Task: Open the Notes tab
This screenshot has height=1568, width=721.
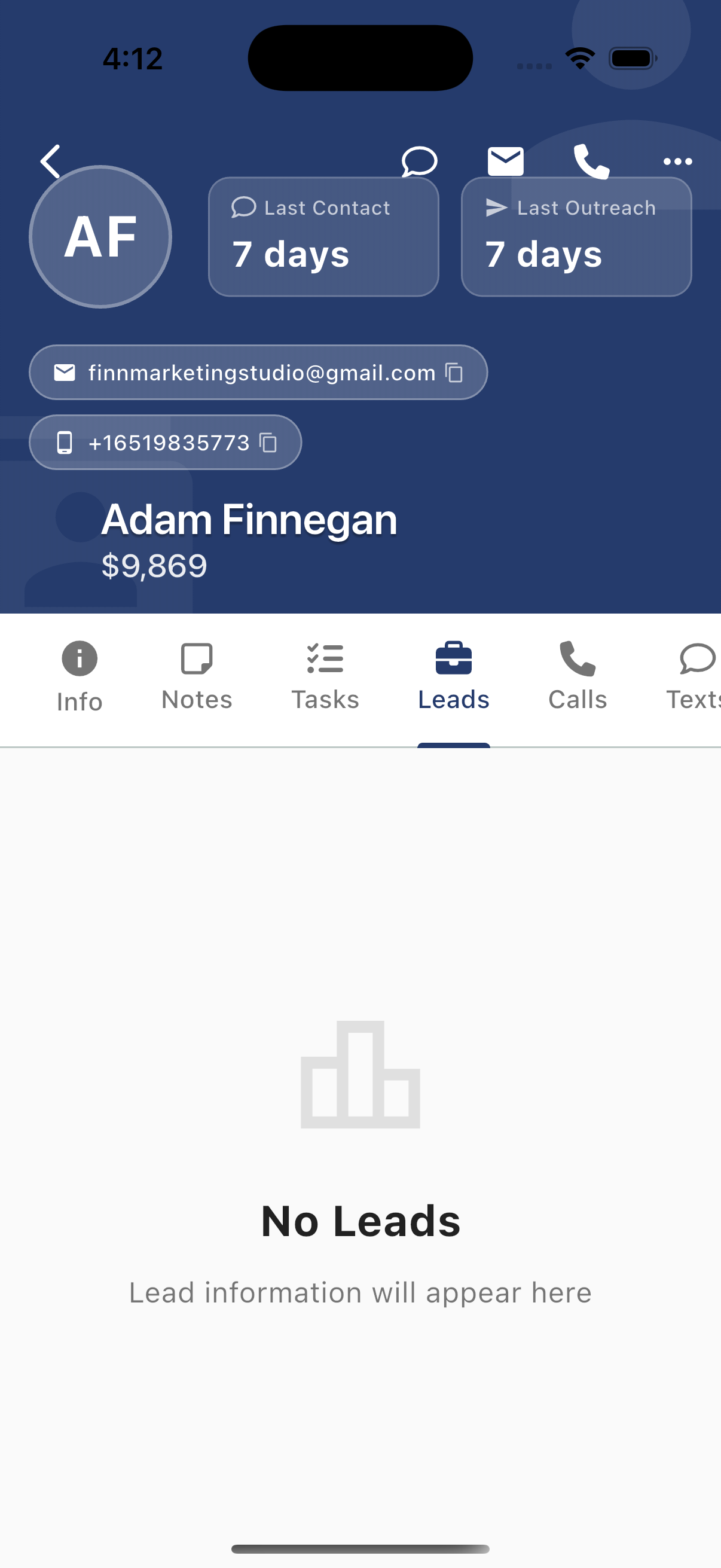Action: point(197,677)
